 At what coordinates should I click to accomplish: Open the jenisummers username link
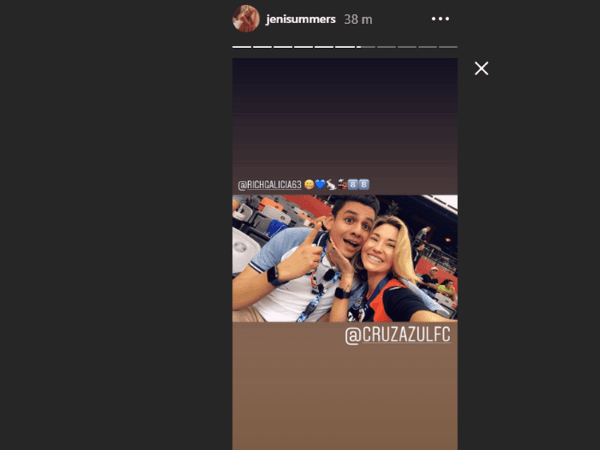pos(298,19)
